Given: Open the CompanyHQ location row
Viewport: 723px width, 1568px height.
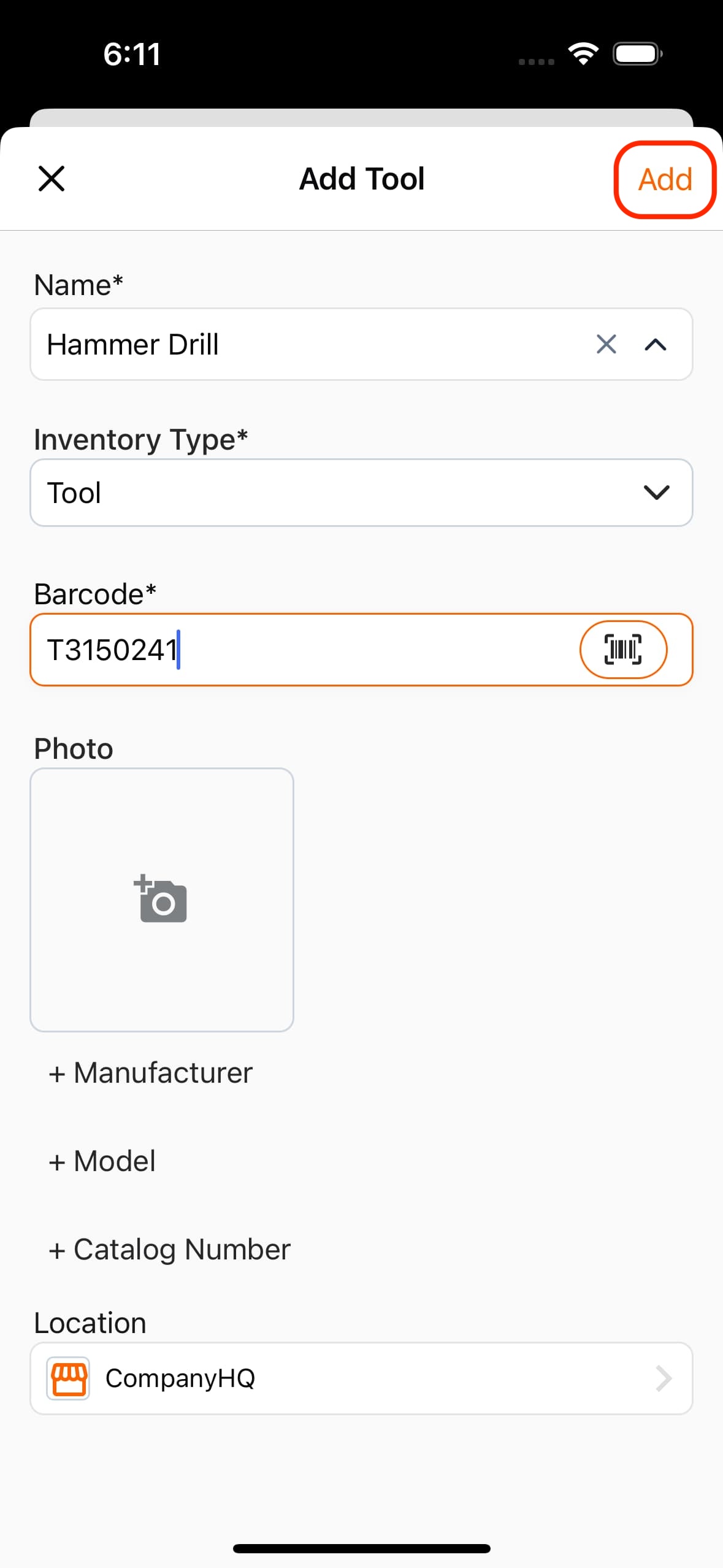Looking at the screenshot, I should pyautogui.click(x=361, y=1378).
